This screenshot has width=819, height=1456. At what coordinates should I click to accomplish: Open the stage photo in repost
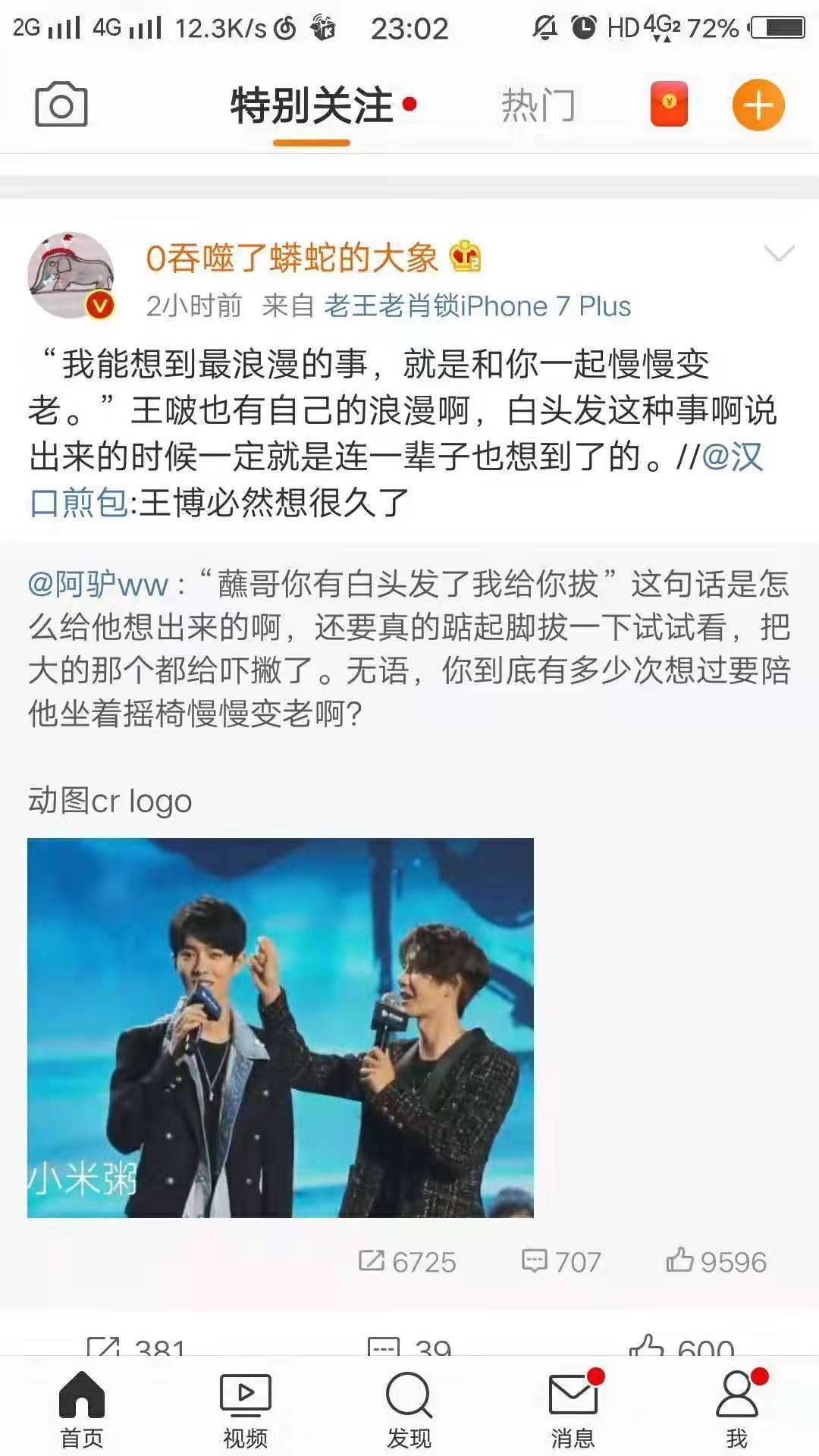pos(281,1028)
